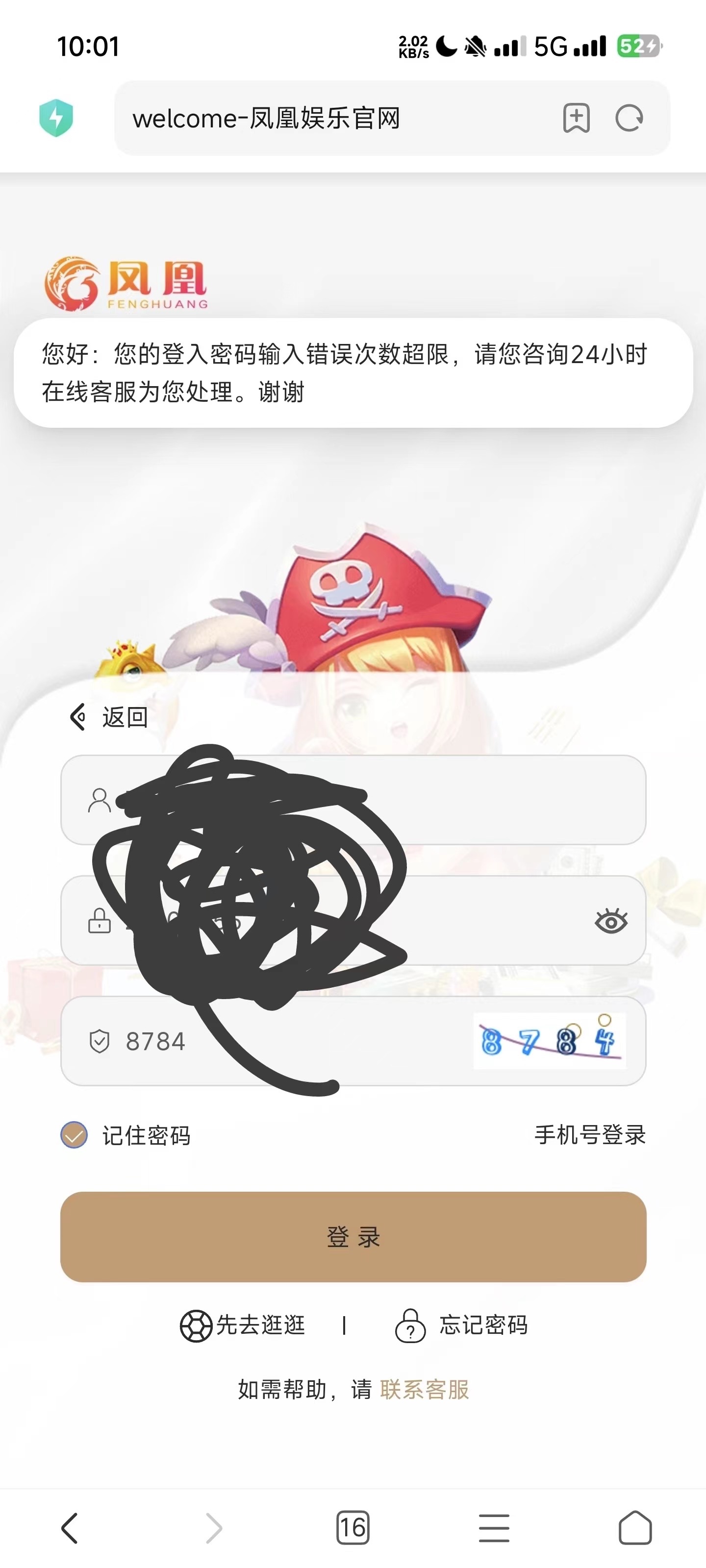Tap the 登录 login button
This screenshot has width=706, height=1568.
353,1237
